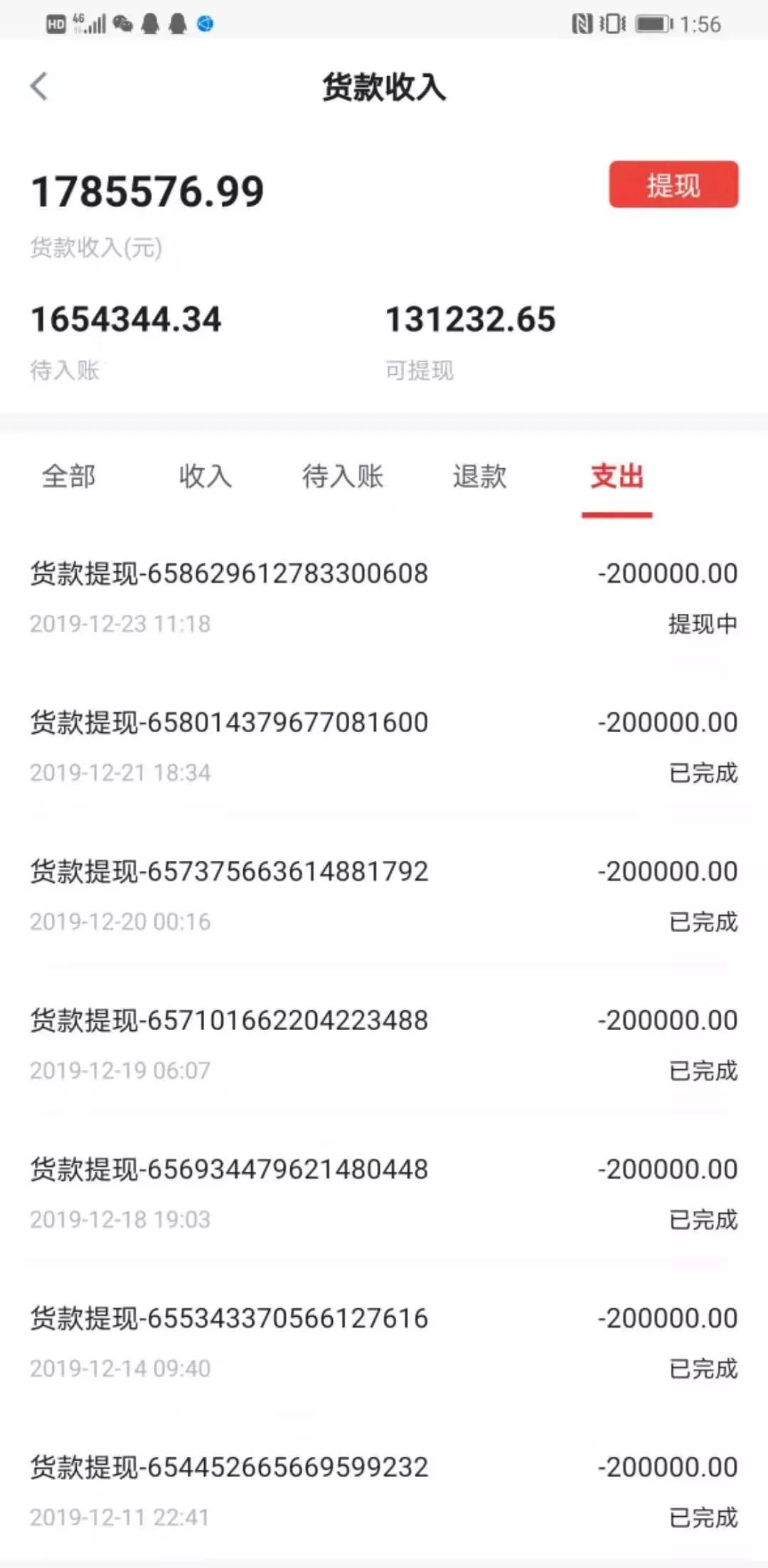Image resolution: width=768 pixels, height=1568 pixels.
Task: Go back using the top-left arrow
Action: click(x=40, y=87)
